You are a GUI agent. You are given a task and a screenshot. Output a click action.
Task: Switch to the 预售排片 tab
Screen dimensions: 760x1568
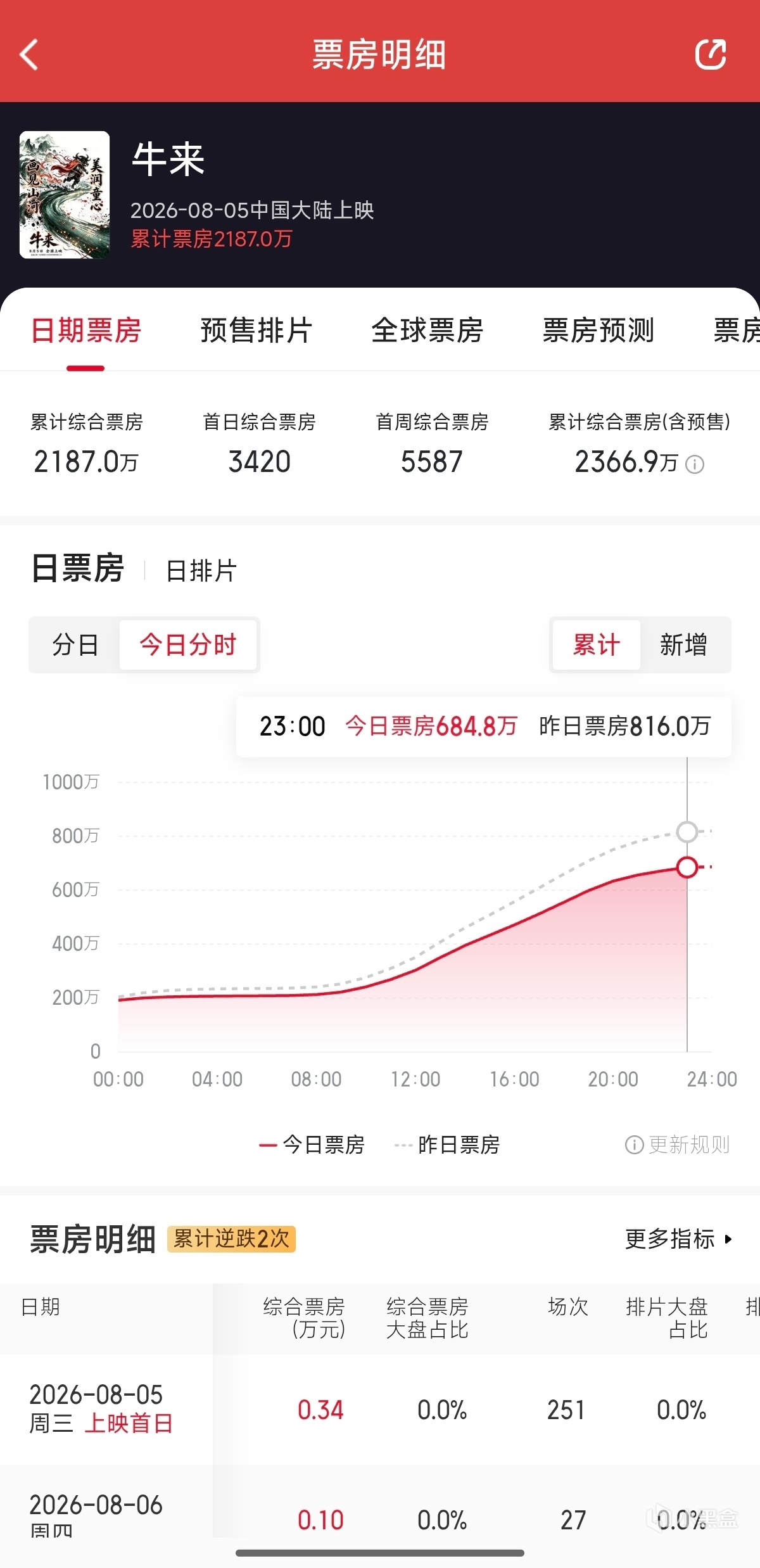[x=256, y=331]
